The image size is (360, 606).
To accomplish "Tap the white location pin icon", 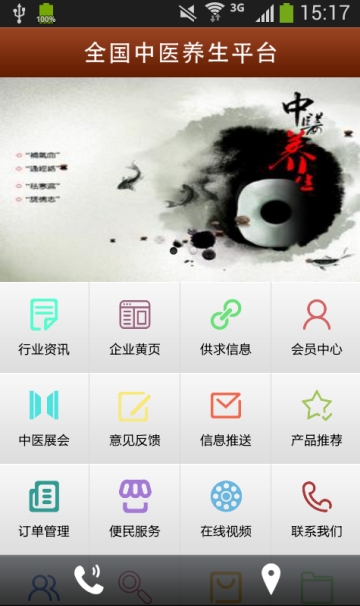I will coord(271,579).
